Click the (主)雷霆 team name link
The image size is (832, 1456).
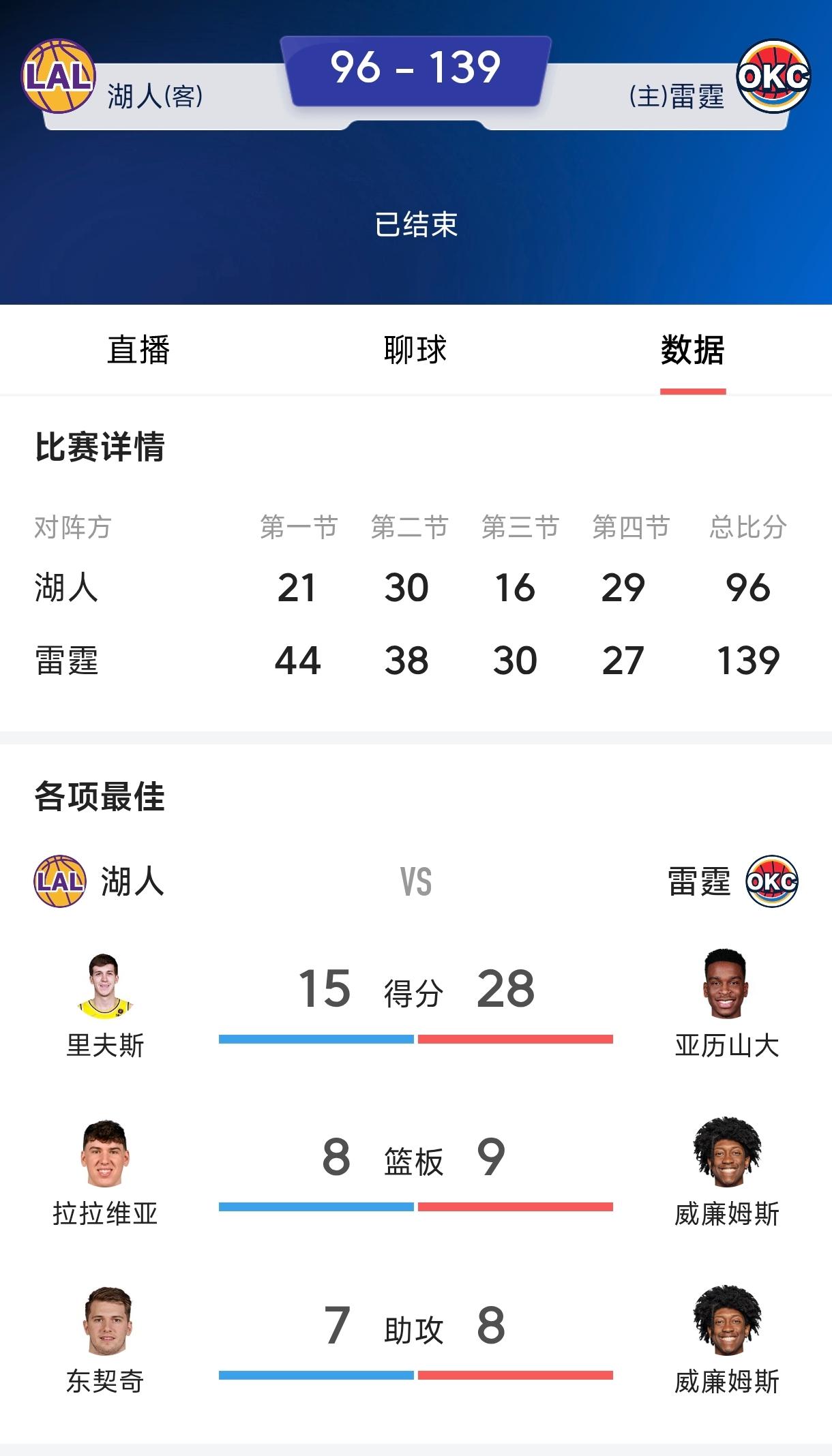coord(675,95)
